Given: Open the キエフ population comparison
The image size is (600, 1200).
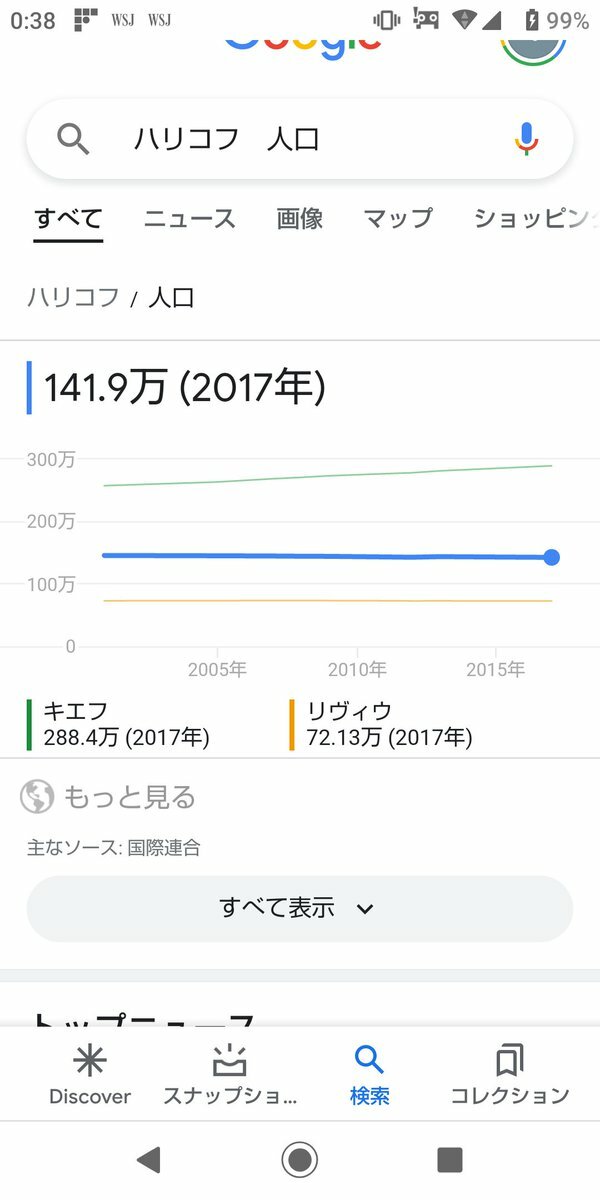Looking at the screenshot, I should (126, 725).
